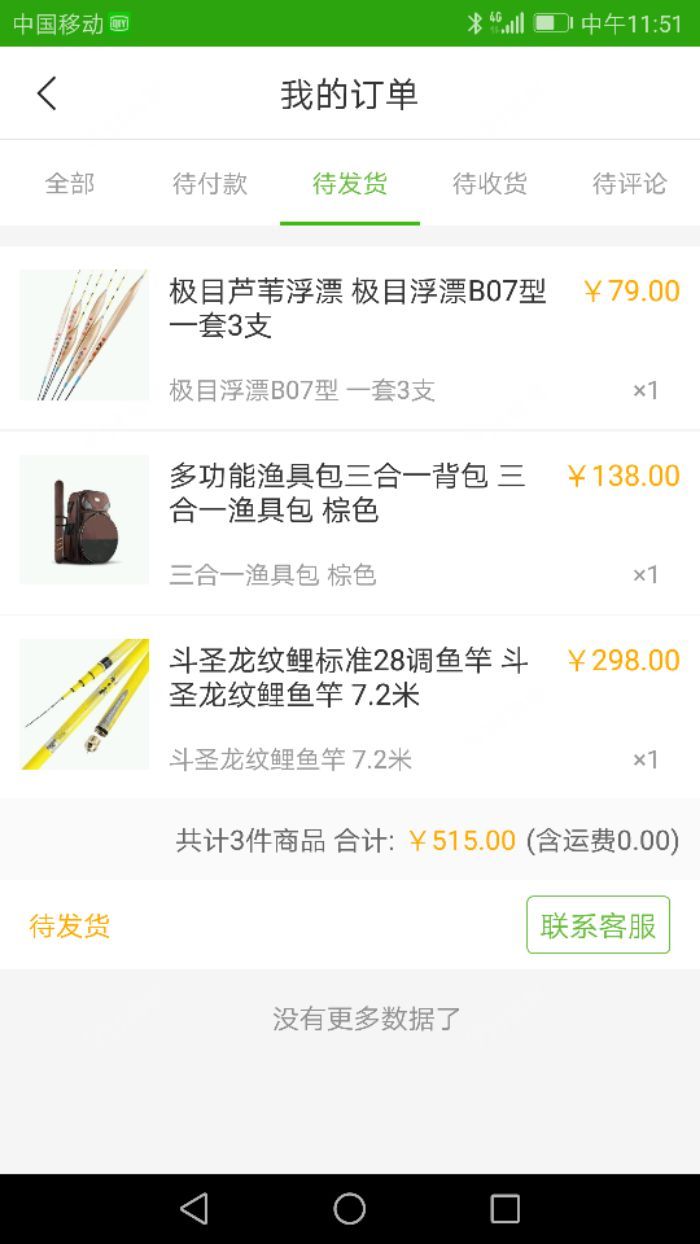700x1244 pixels.
Task: Open the 待收货 tab
Action: [490, 184]
